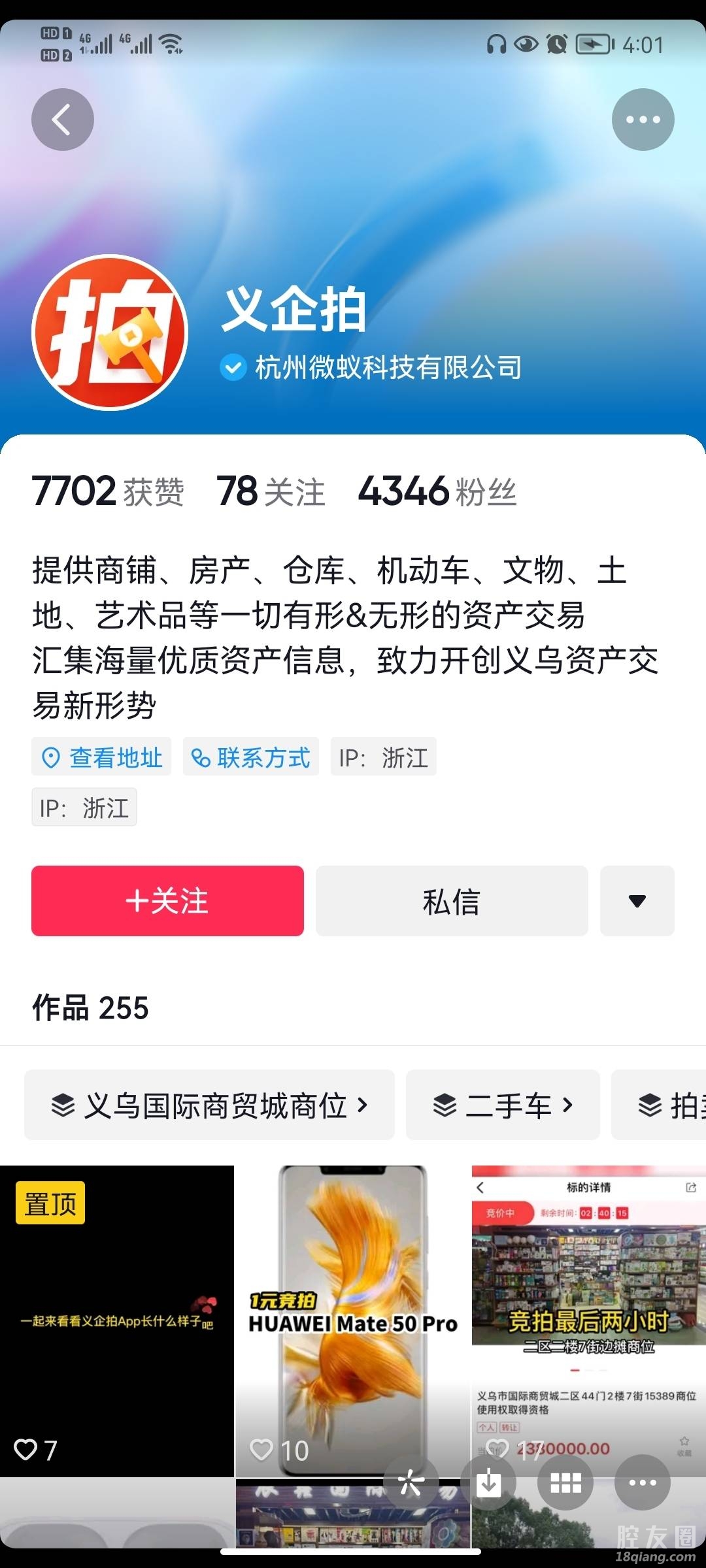Open the 二手车 collection
This screenshot has width=706, height=1568.
tap(503, 1105)
